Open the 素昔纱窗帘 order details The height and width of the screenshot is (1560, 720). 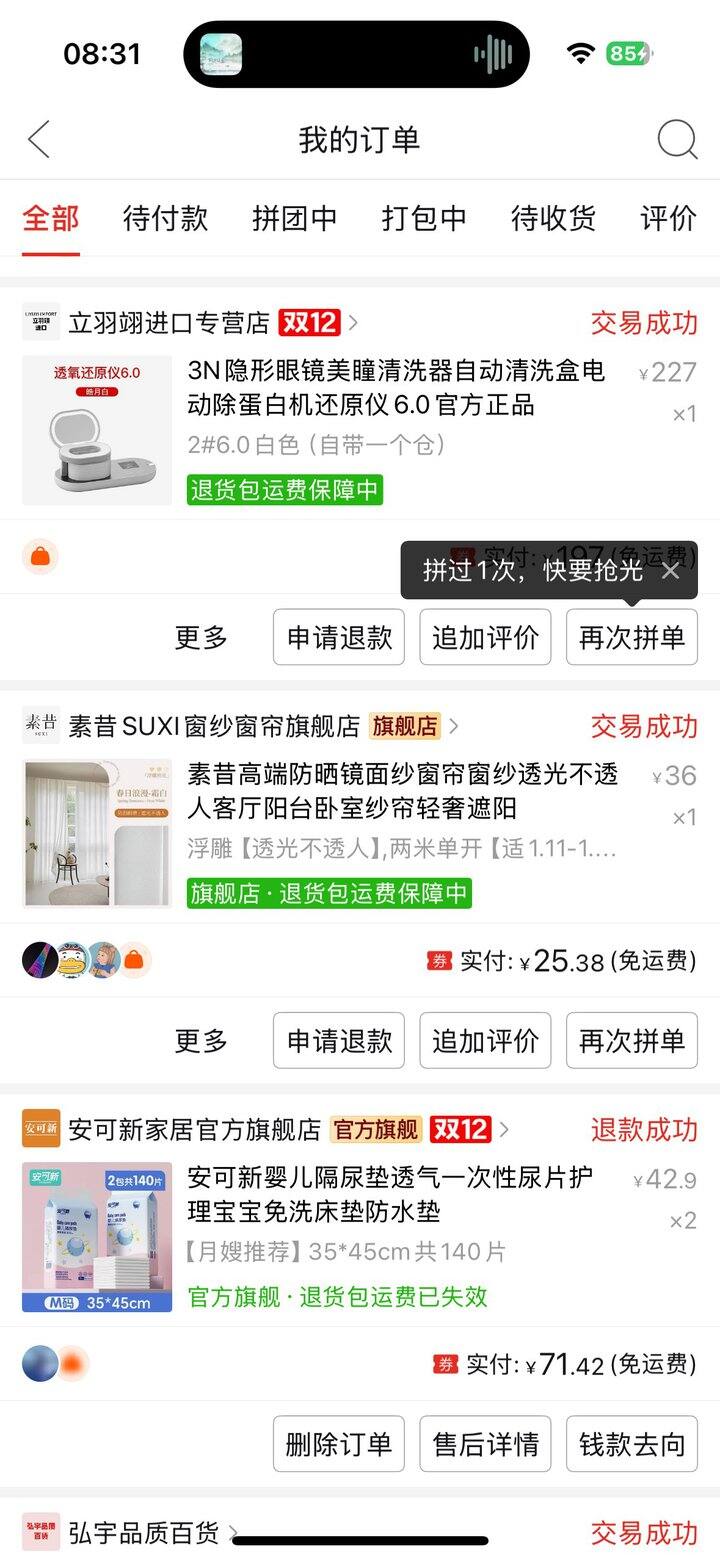pyautogui.click(x=402, y=791)
